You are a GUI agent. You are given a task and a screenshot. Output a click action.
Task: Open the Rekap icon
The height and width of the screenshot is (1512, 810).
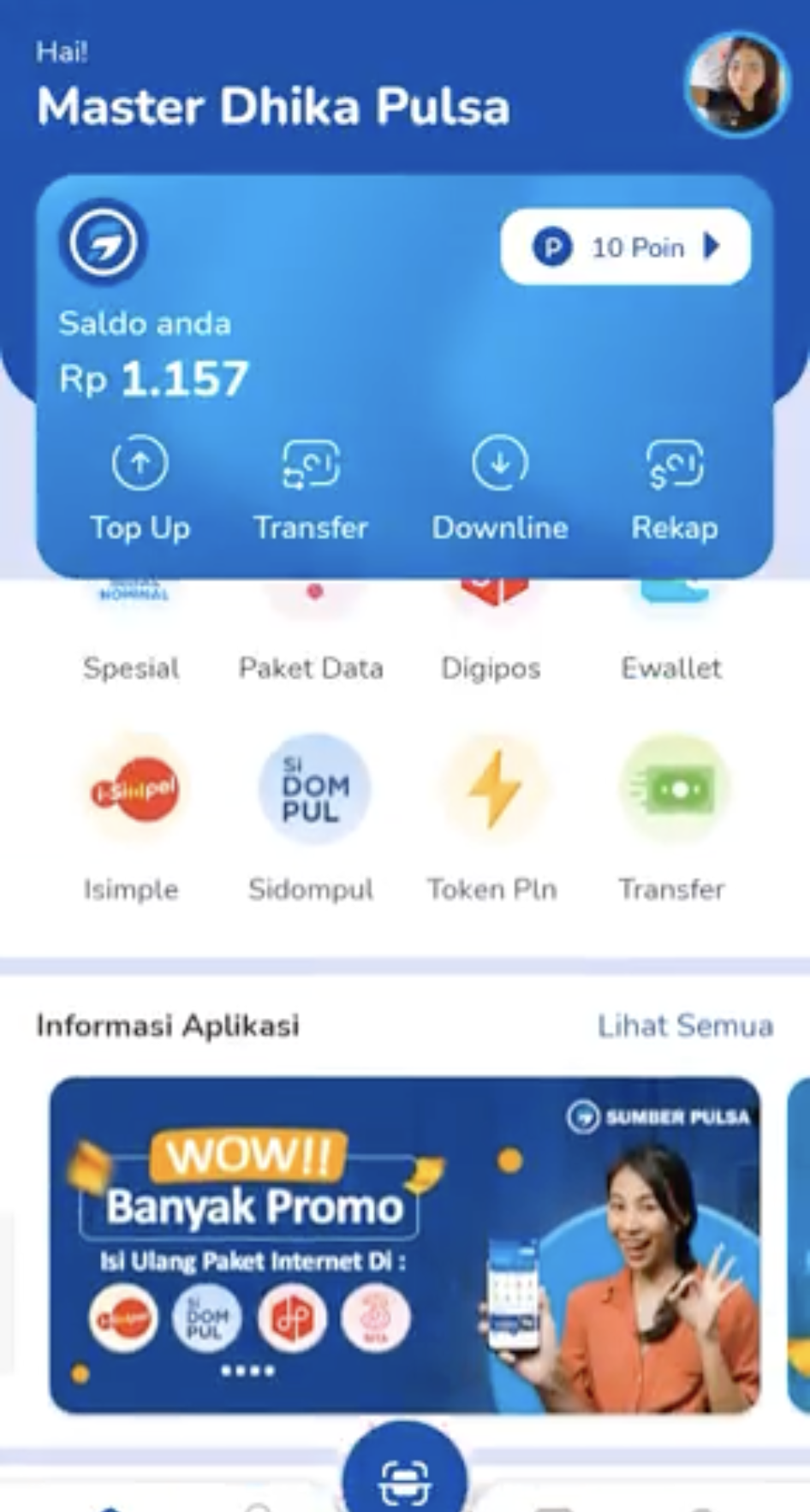click(x=676, y=463)
